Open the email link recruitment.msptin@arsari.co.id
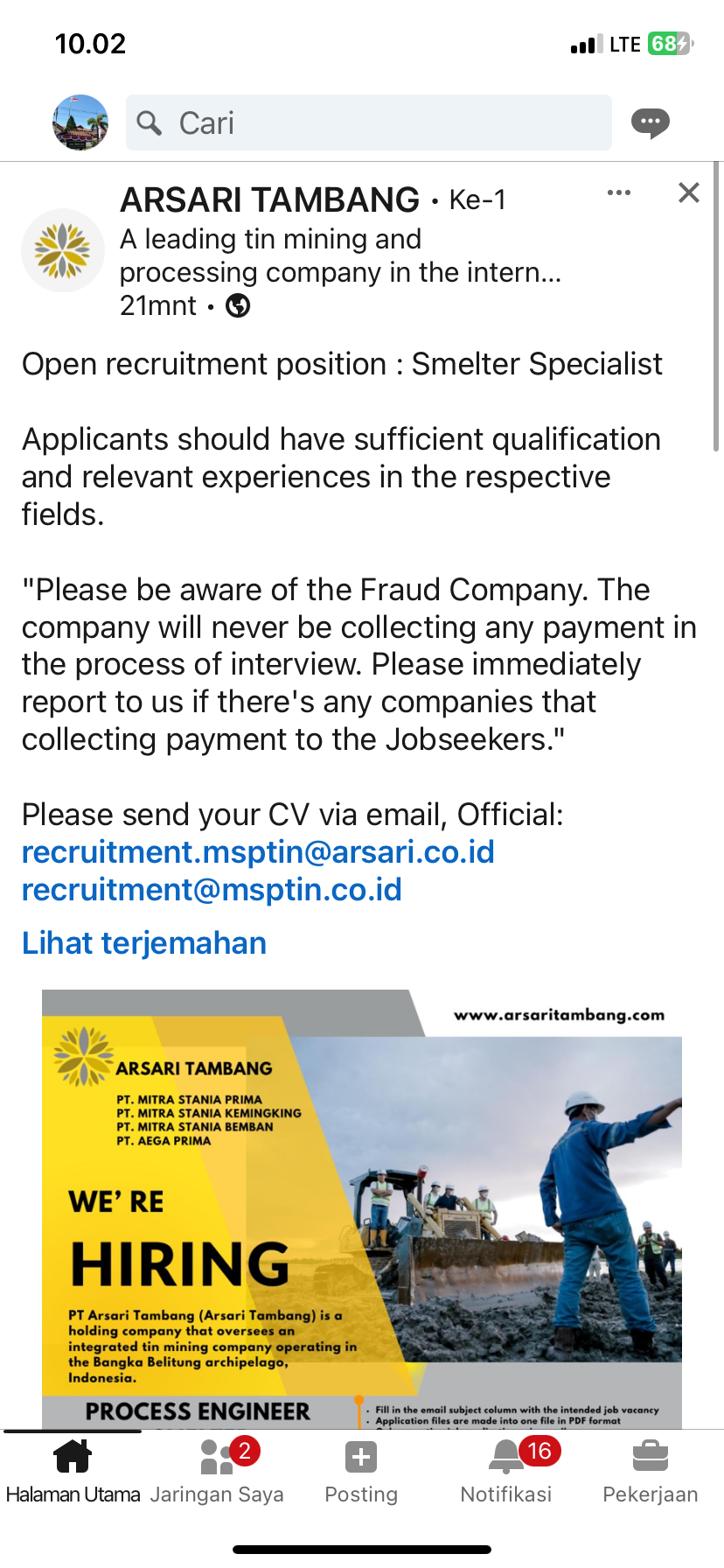Viewport: 724px width, 1568px height. [x=258, y=852]
